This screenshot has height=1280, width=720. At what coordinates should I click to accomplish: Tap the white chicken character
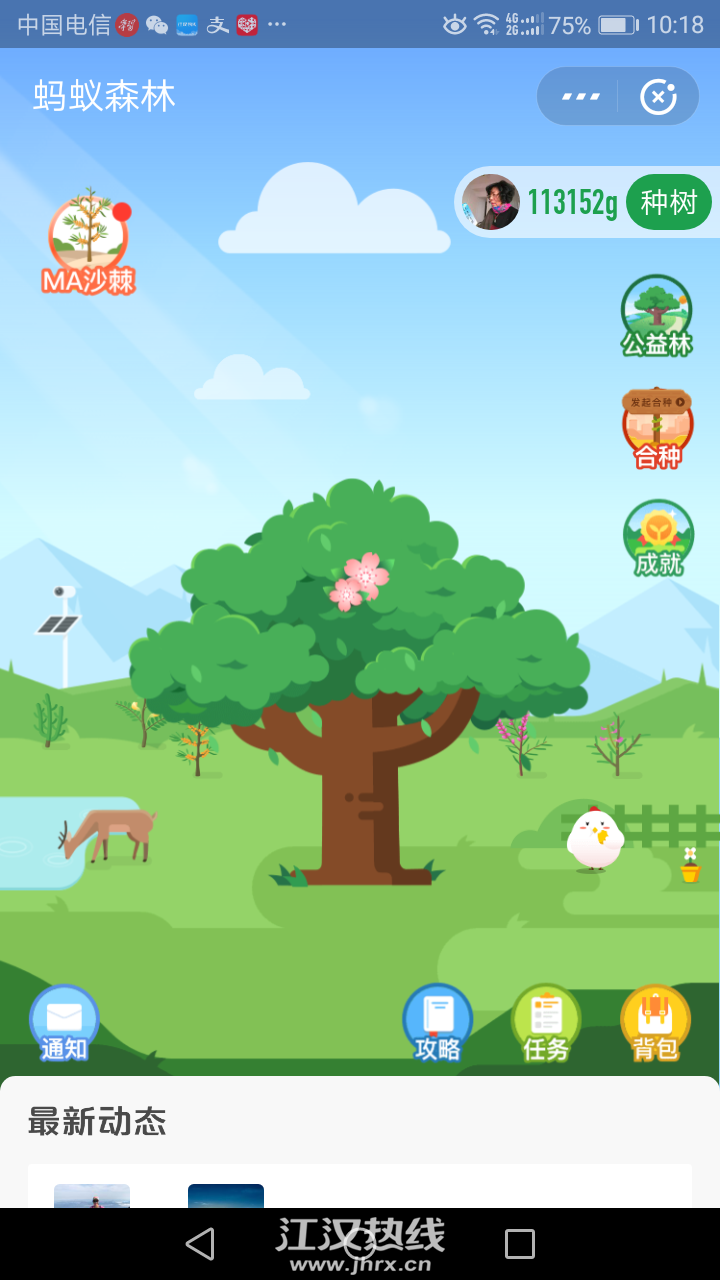tap(595, 840)
